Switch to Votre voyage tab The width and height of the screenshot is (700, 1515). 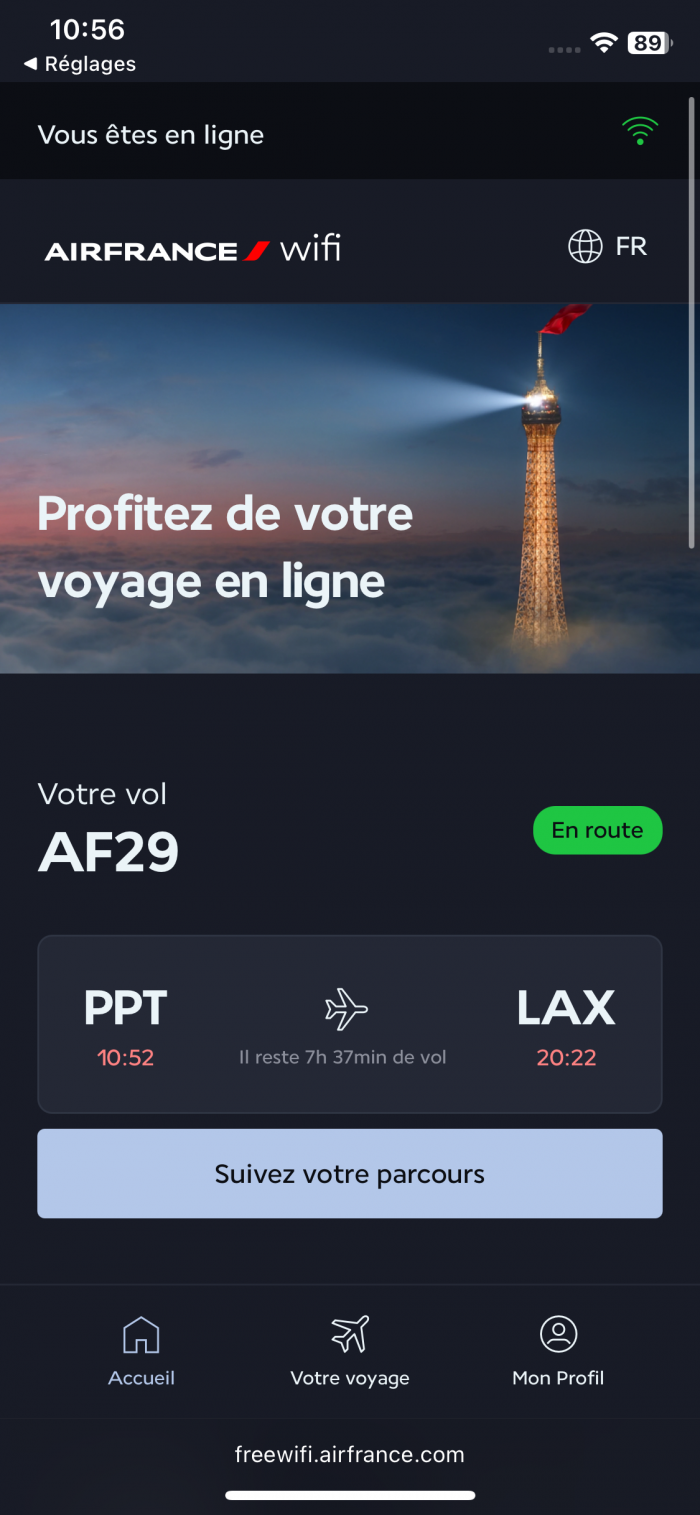[x=350, y=1351]
